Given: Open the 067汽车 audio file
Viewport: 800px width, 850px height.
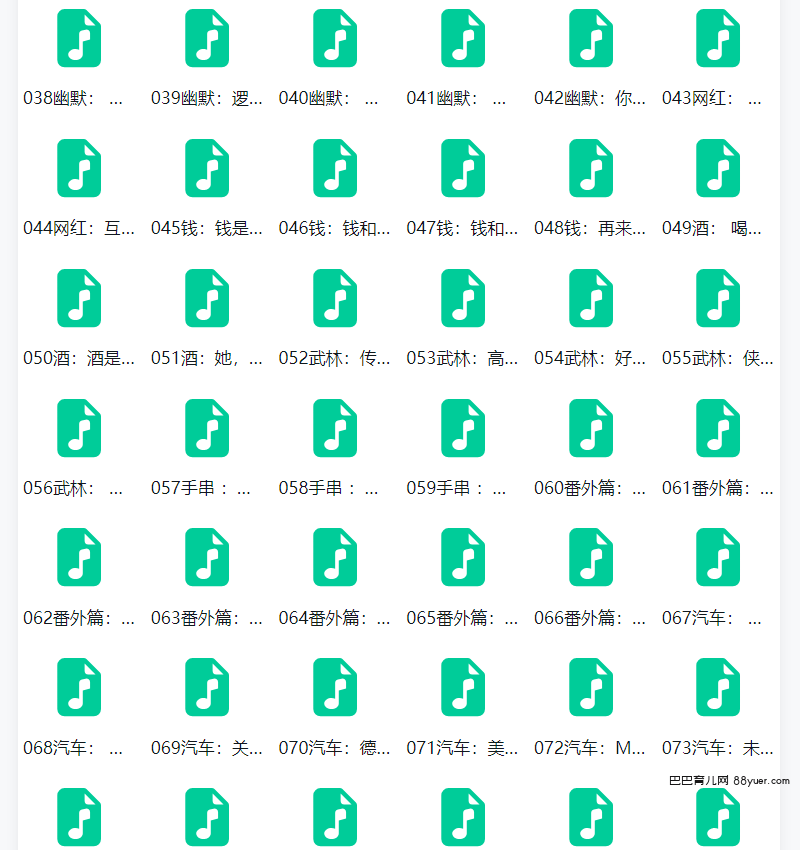Looking at the screenshot, I should pos(718,558).
